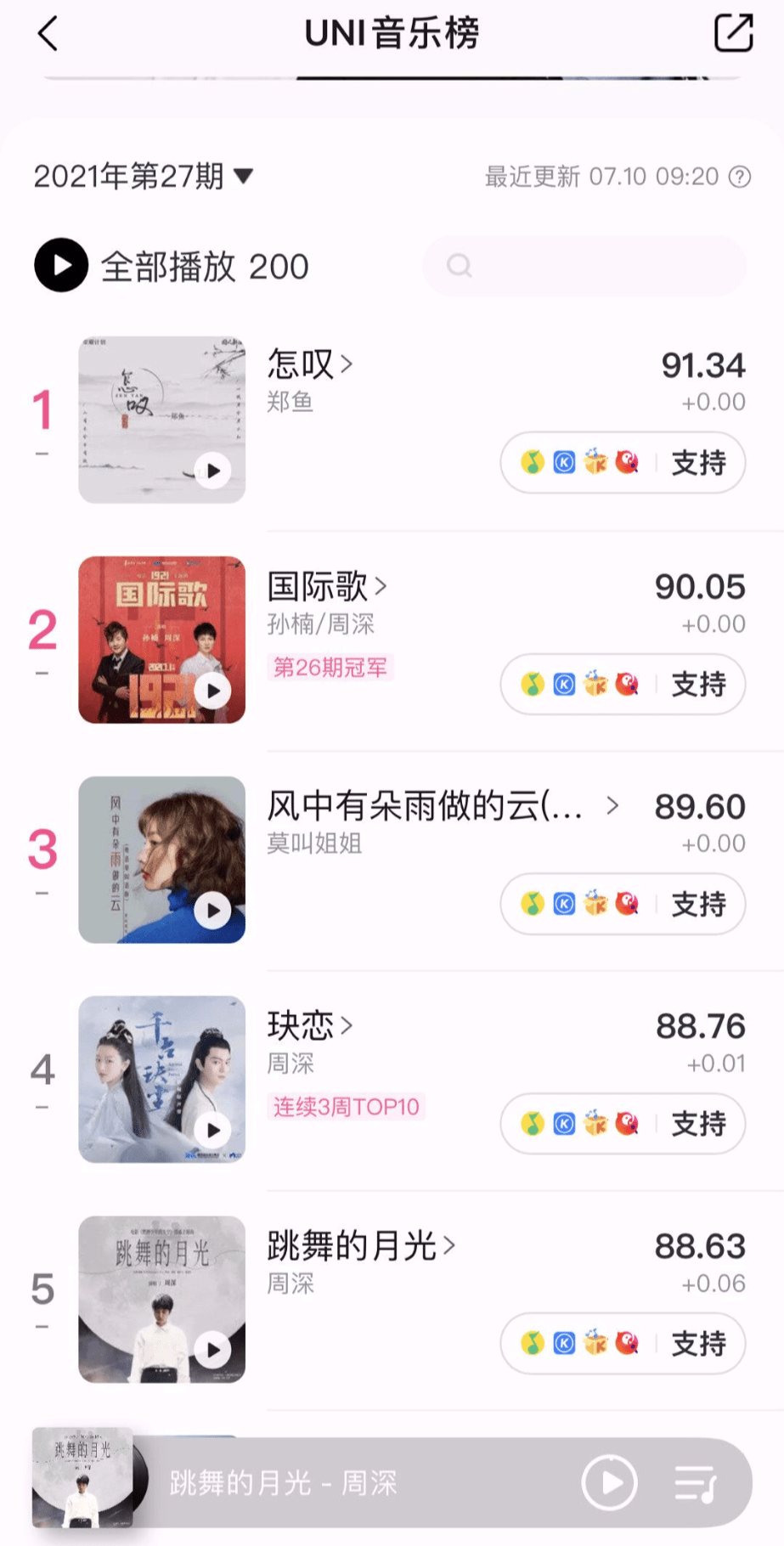This screenshot has height=1546, width=784.
Task: Open details for 怎叹
Action: tap(310, 364)
